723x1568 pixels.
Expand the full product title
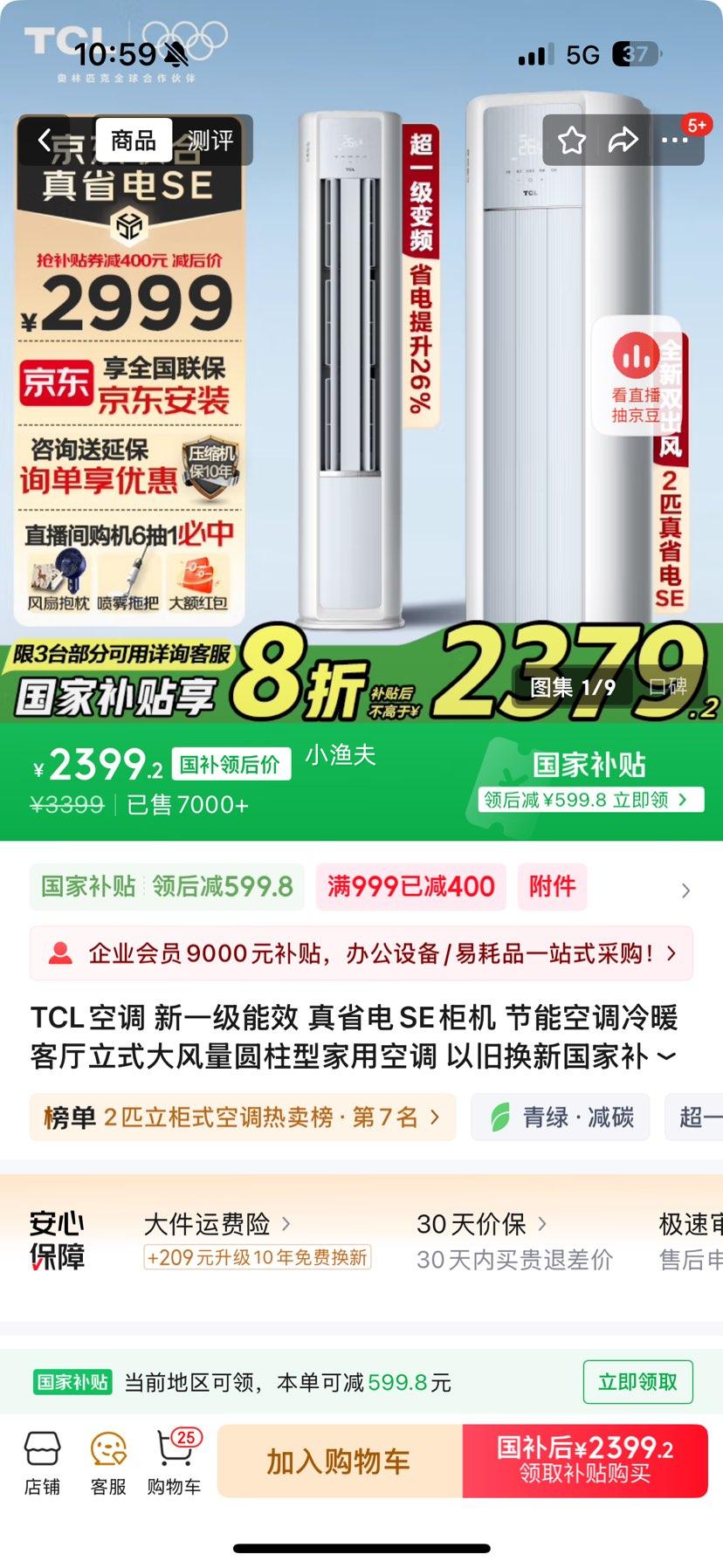(667, 1057)
